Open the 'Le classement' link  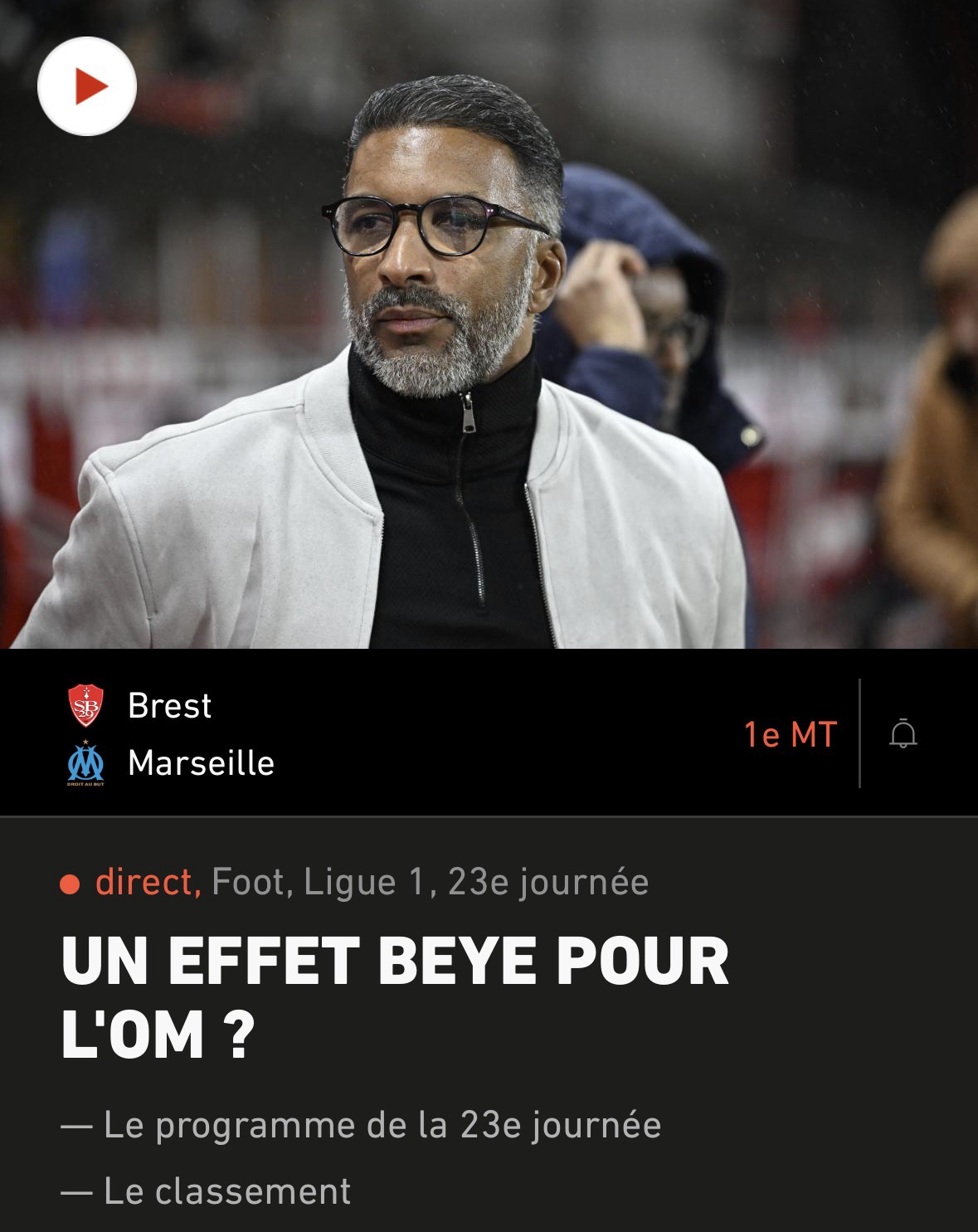coord(226,1191)
